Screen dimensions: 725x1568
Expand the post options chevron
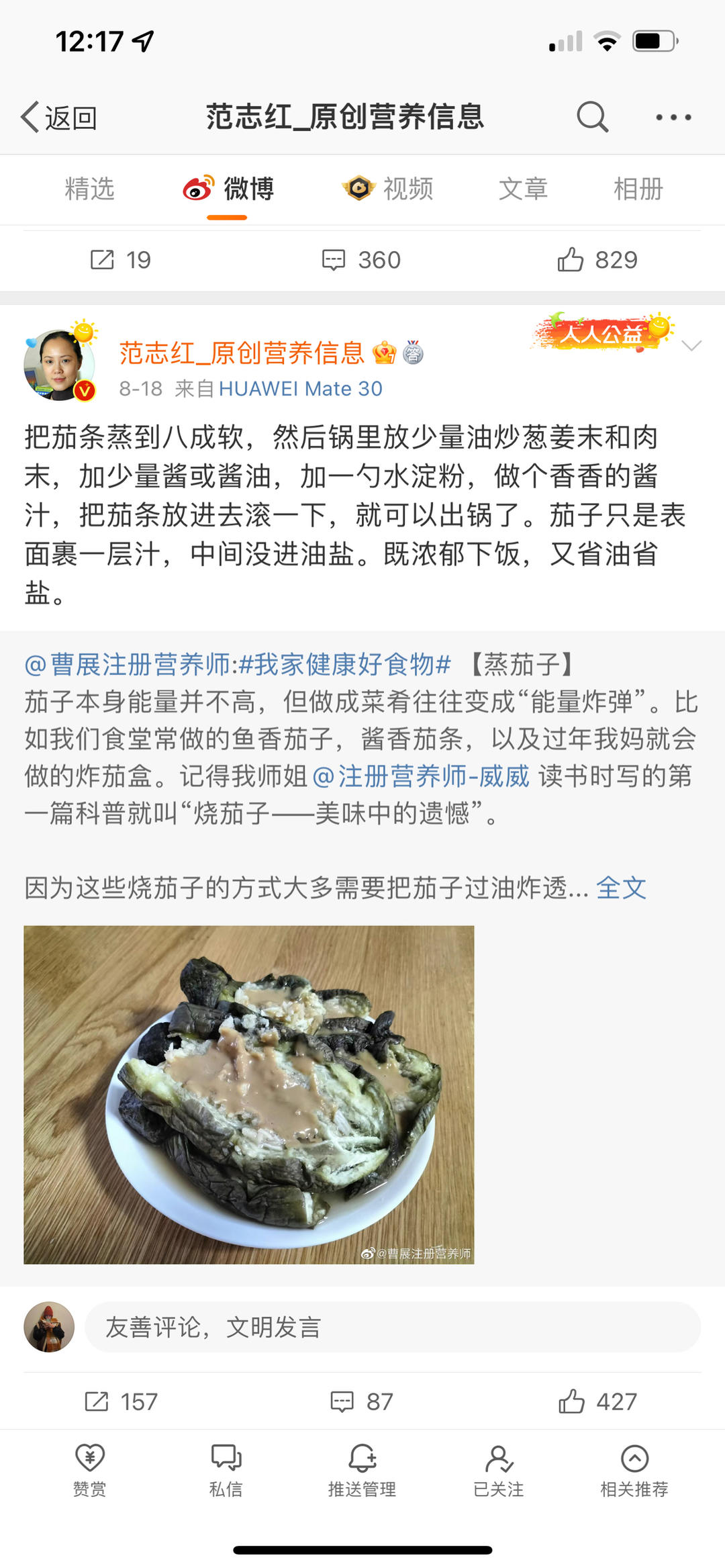pyautogui.click(x=691, y=346)
